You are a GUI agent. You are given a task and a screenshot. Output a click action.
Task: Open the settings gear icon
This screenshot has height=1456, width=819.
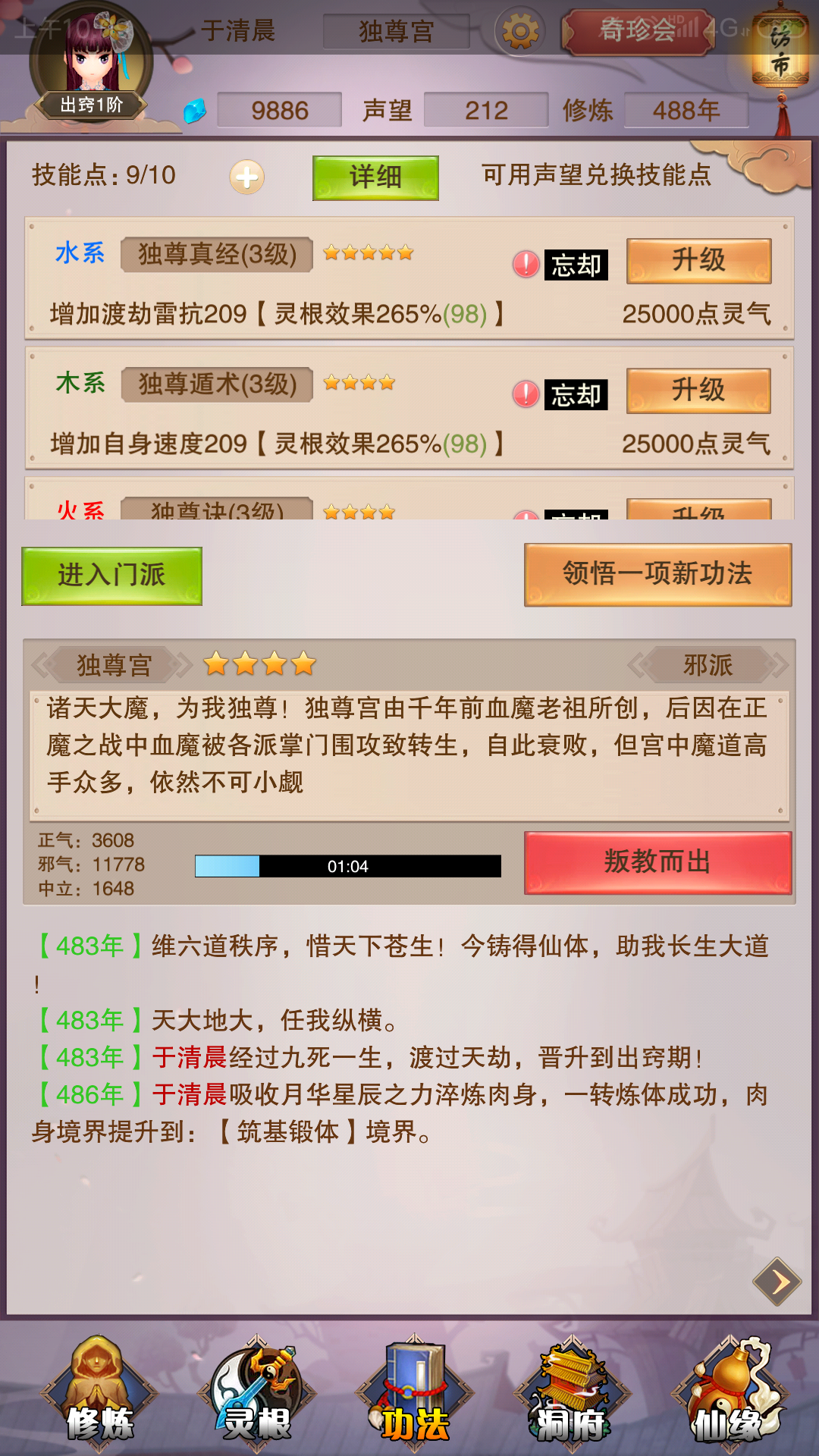coord(520,32)
